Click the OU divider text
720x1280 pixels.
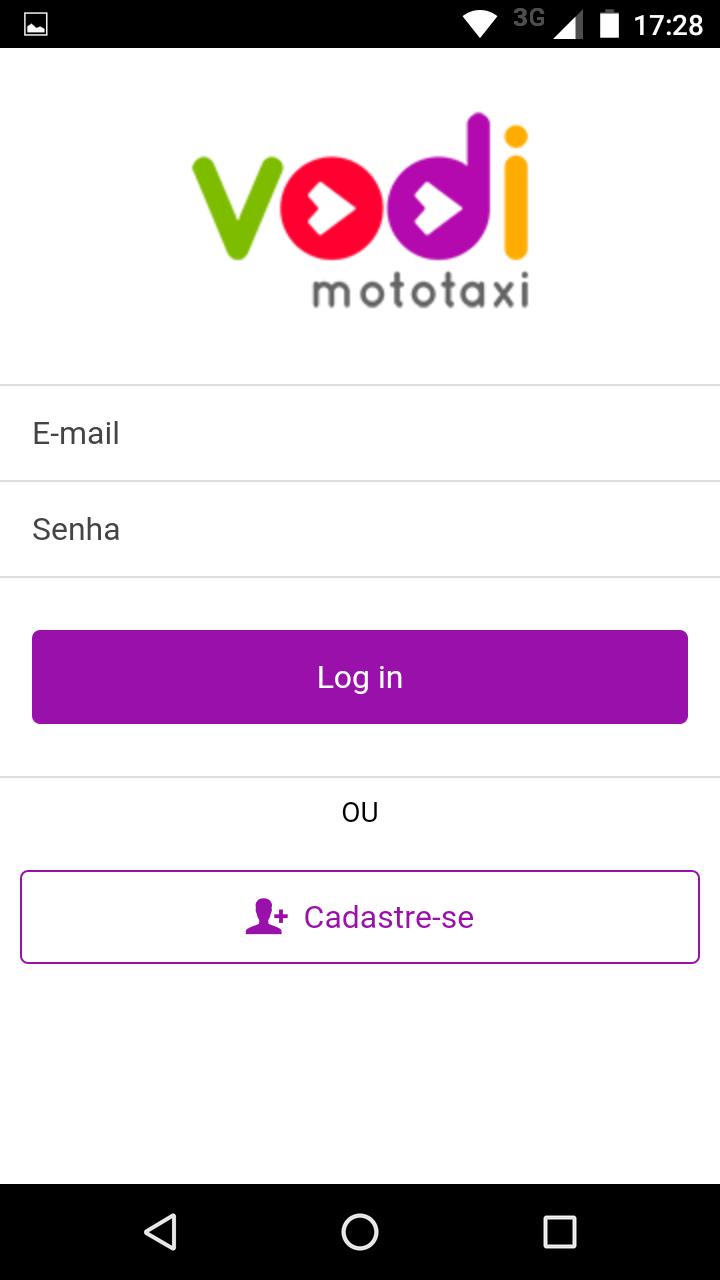(x=361, y=811)
